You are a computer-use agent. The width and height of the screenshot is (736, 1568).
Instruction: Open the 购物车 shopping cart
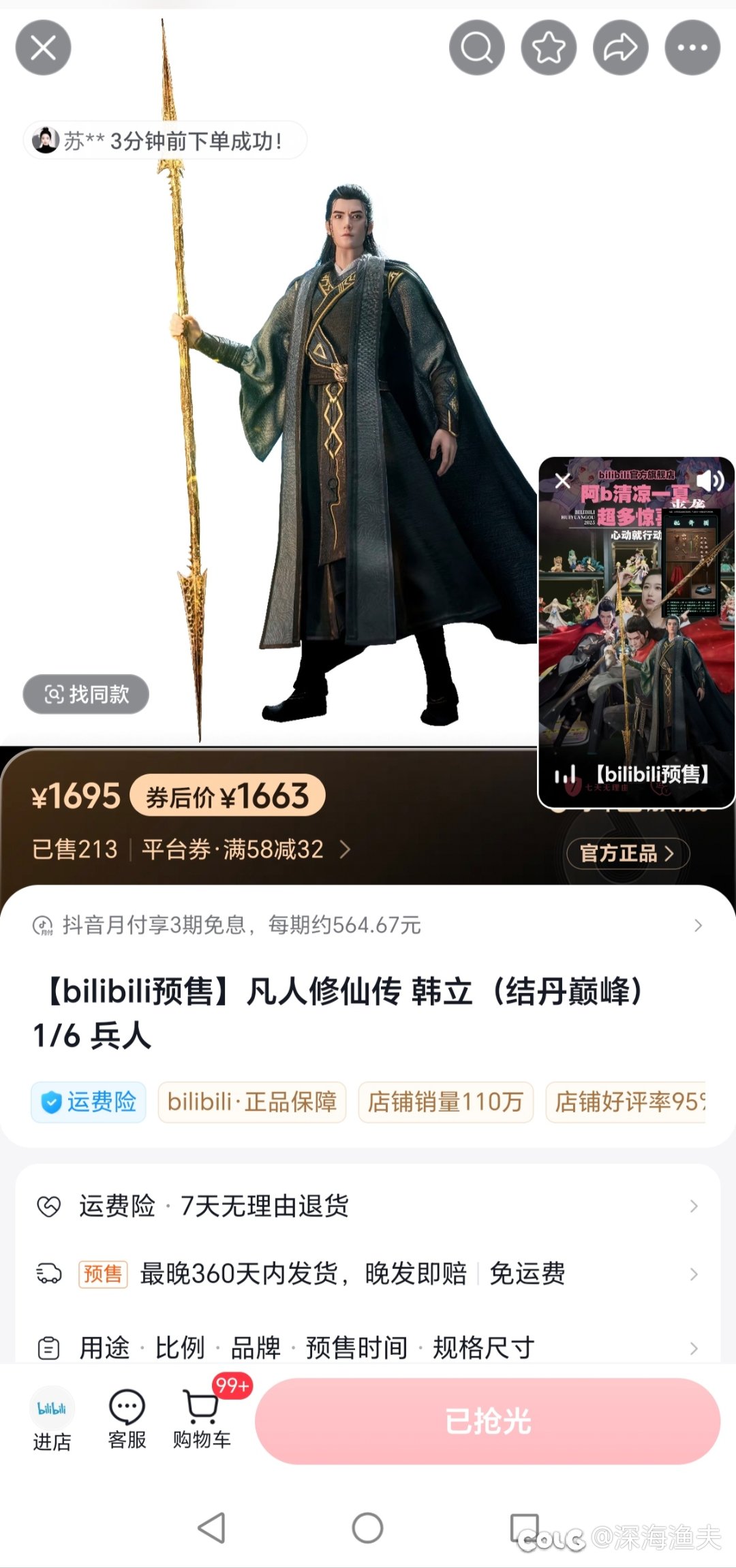[202, 1420]
